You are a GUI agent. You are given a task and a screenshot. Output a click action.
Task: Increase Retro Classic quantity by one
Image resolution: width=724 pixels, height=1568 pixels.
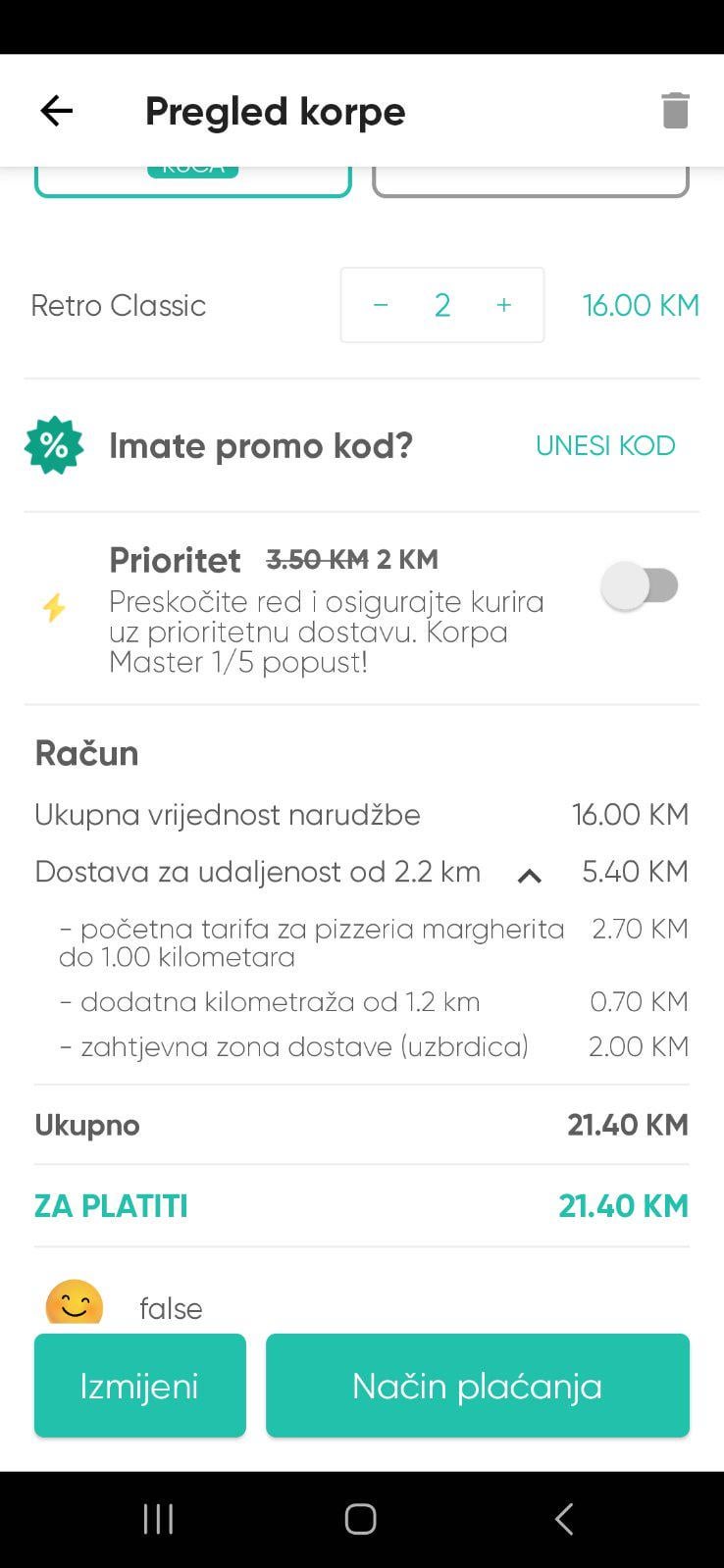(x=504, y=305)
